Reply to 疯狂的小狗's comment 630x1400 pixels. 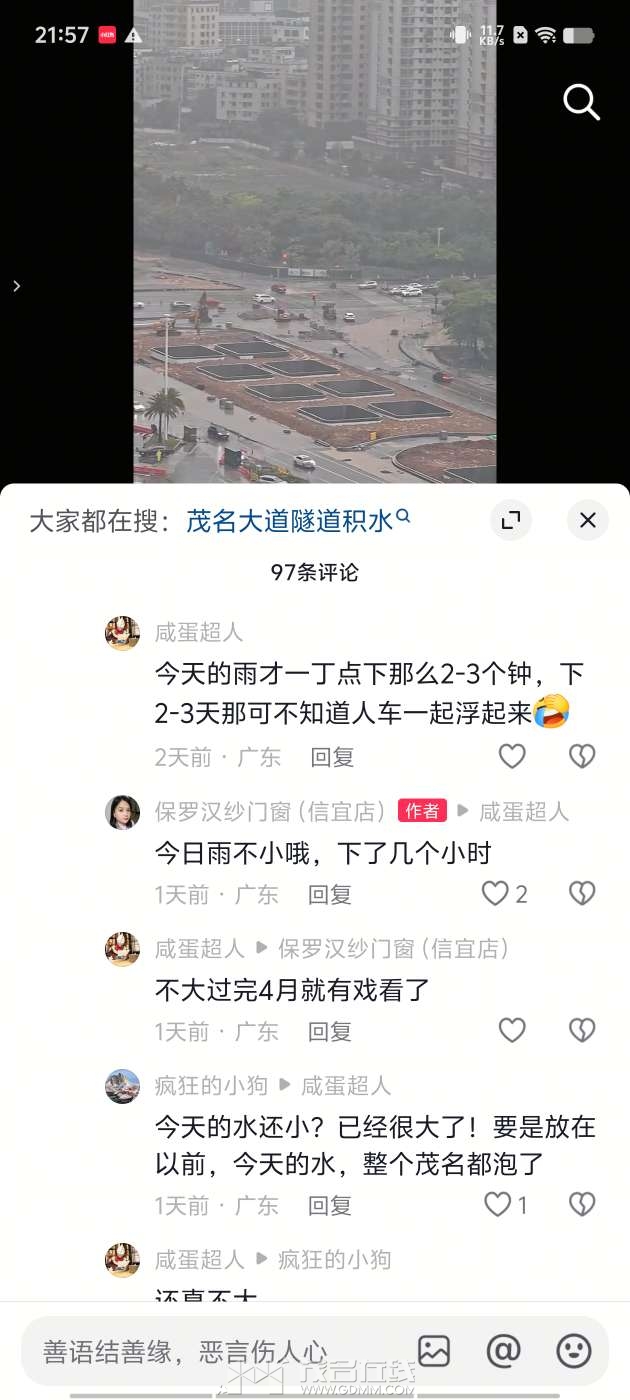330,1206
